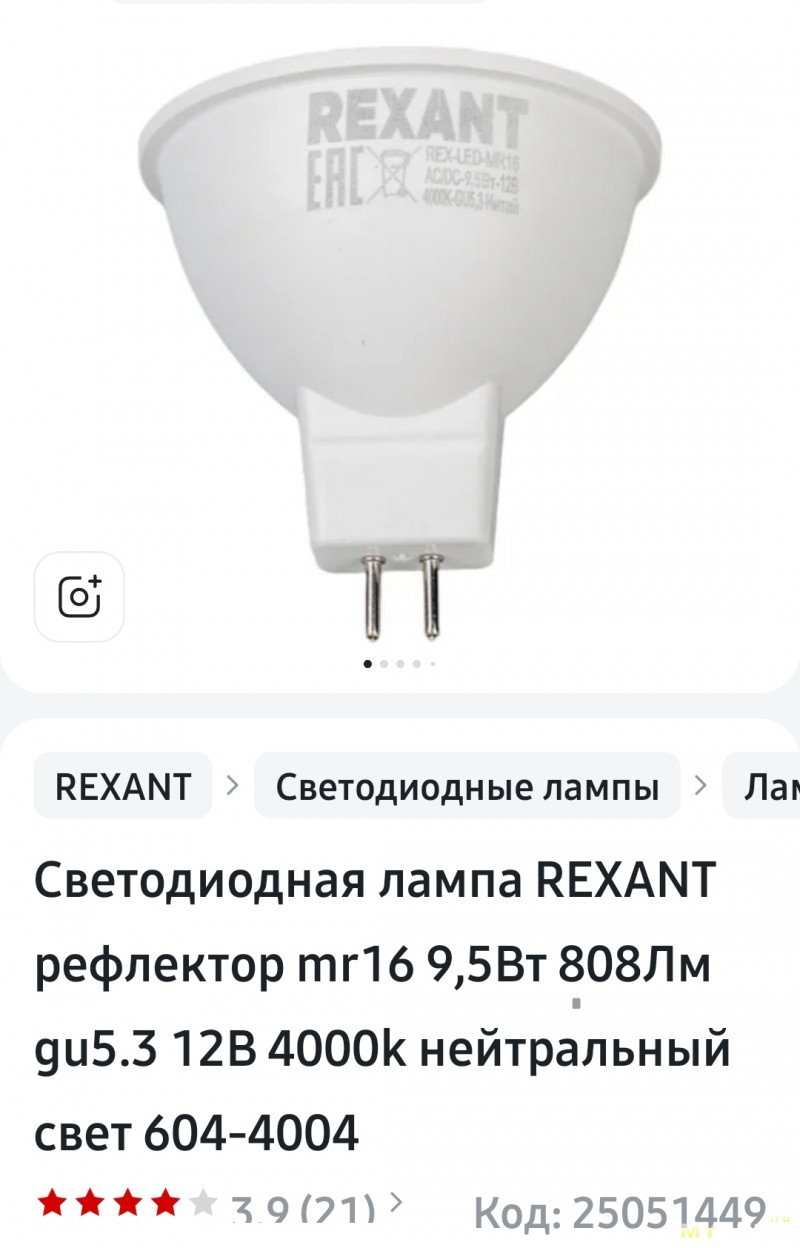
Task: Open the product image gallery
Action: click(x=400, y=330)
